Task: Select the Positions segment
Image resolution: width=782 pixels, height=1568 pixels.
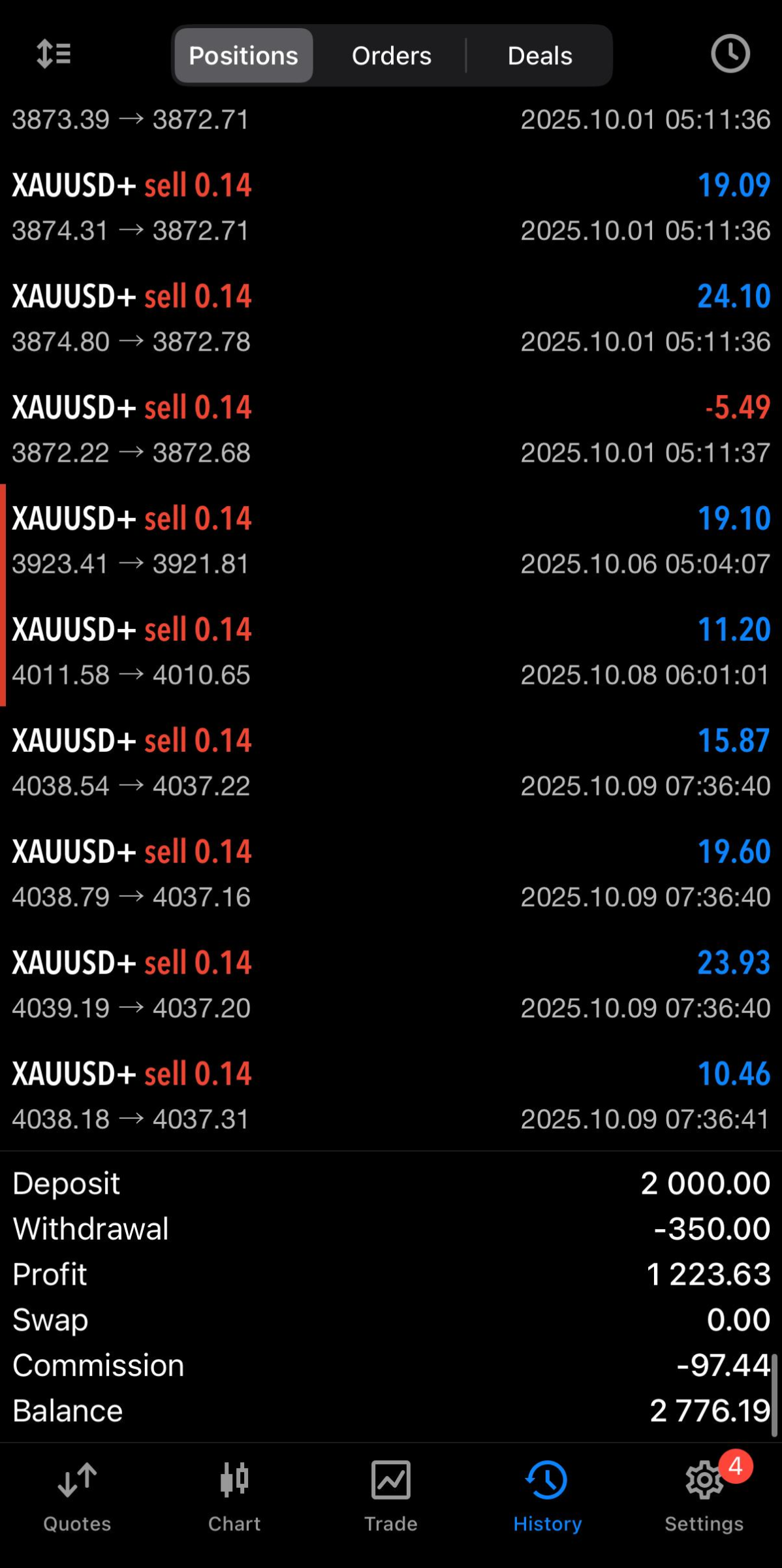Action: tap(243, 56)
